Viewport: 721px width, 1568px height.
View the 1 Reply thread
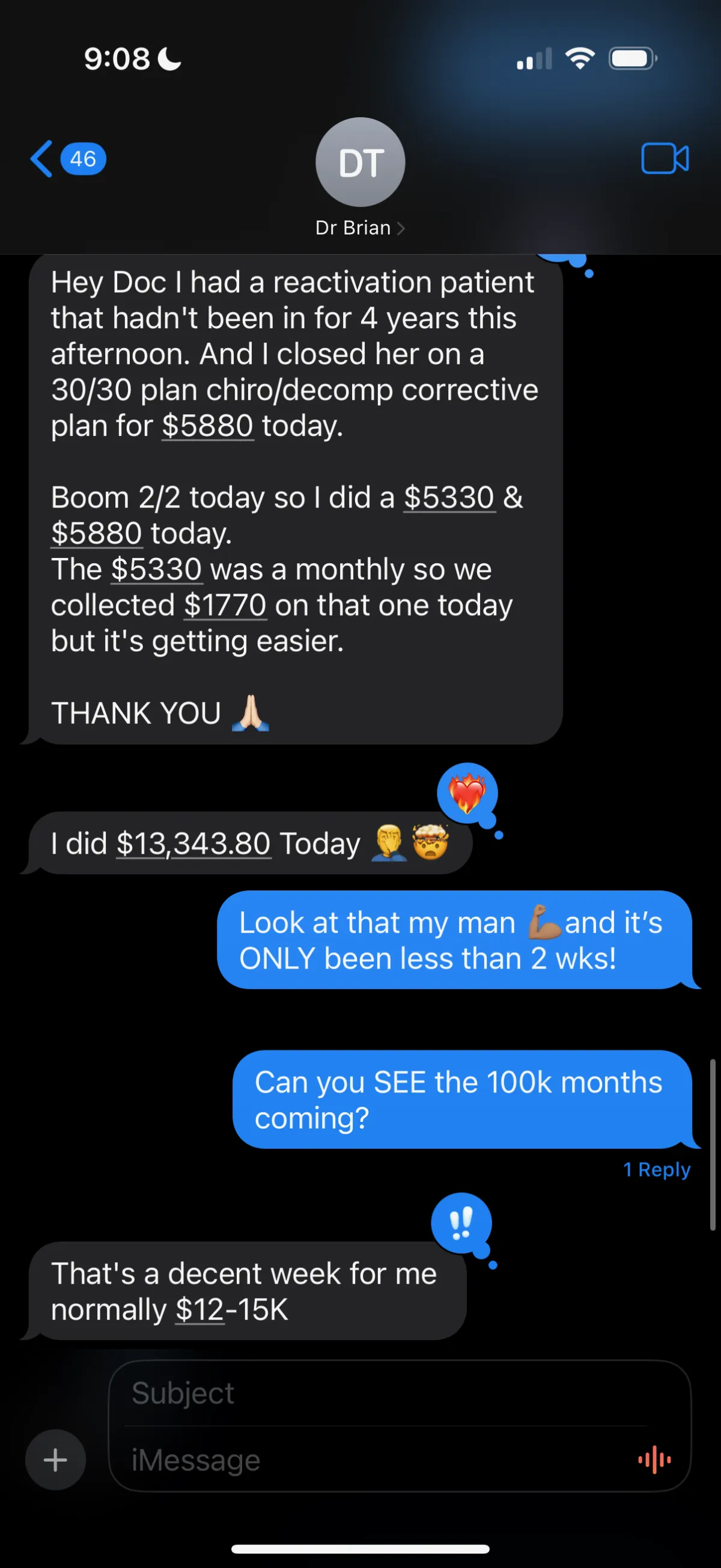(x=657, y=1169)
